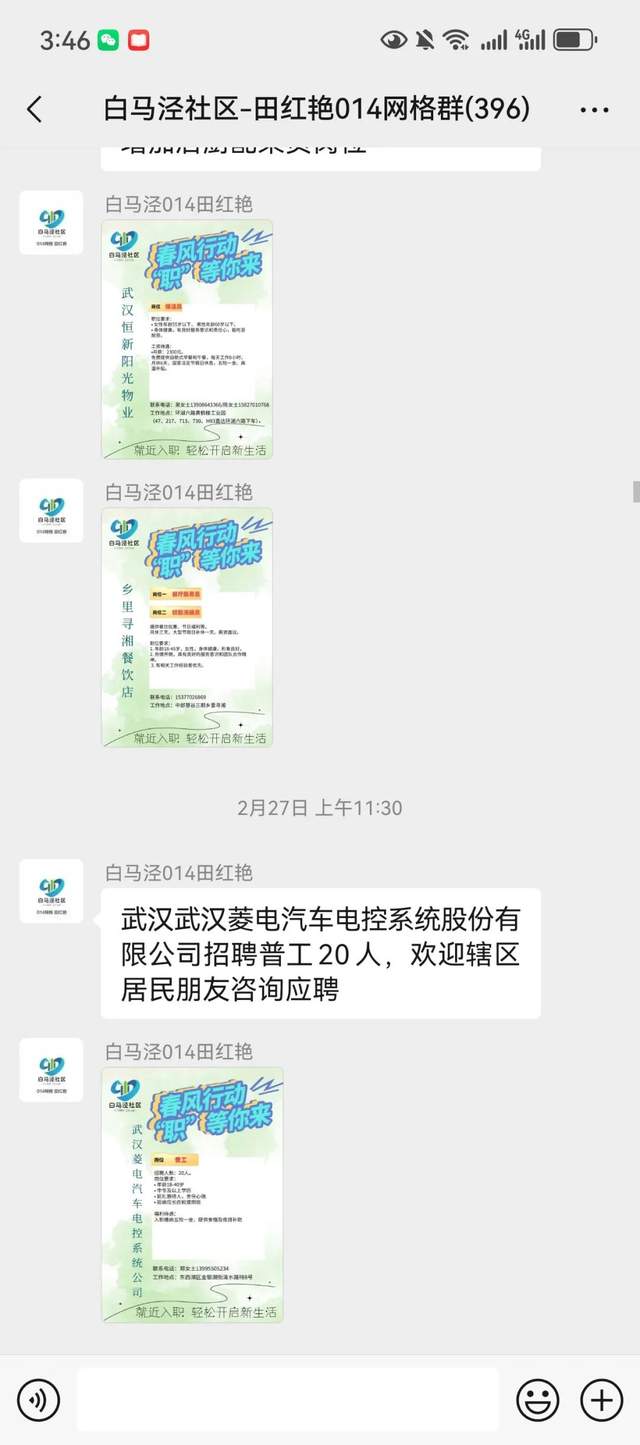Open the 乡里寻湘餐饮店 recruitment poster image
This screenshot has height=1445, width=640.
(187, 627)
